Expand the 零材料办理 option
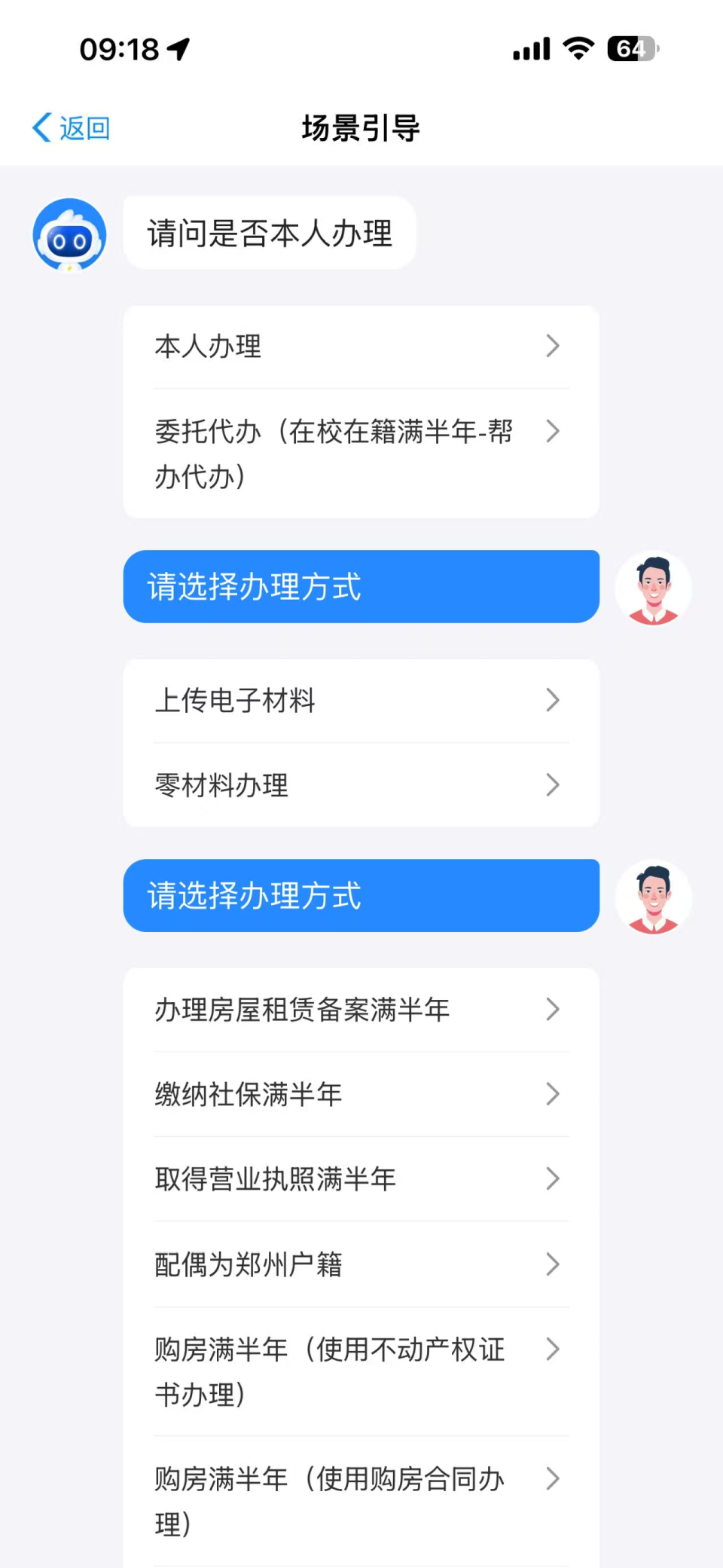 (360, 785)
